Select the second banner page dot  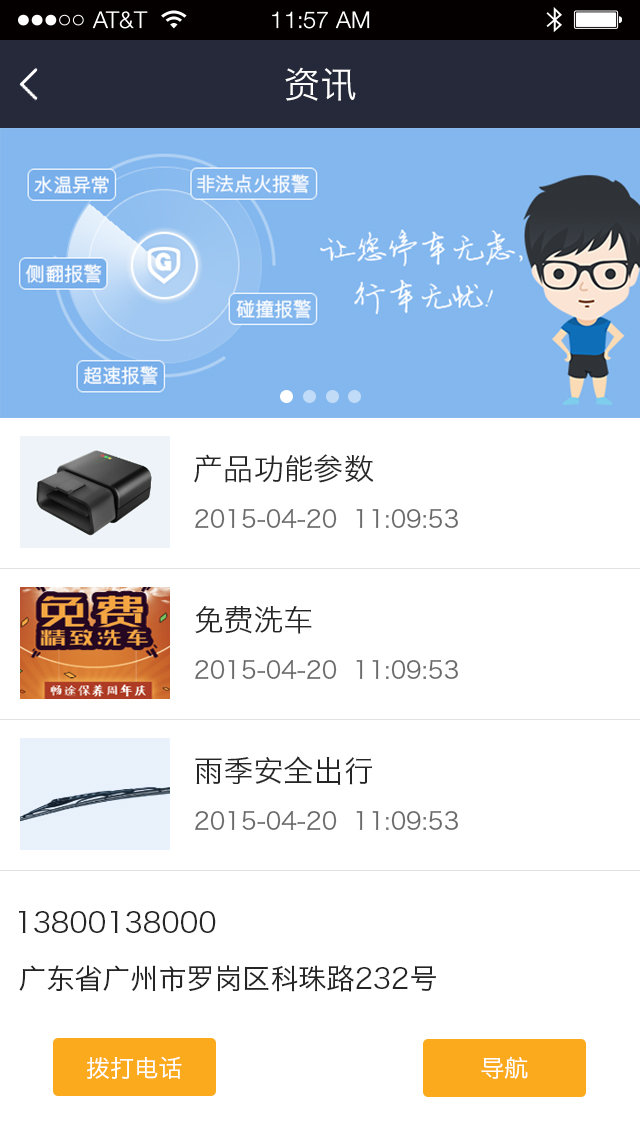(x=309, y=397)
